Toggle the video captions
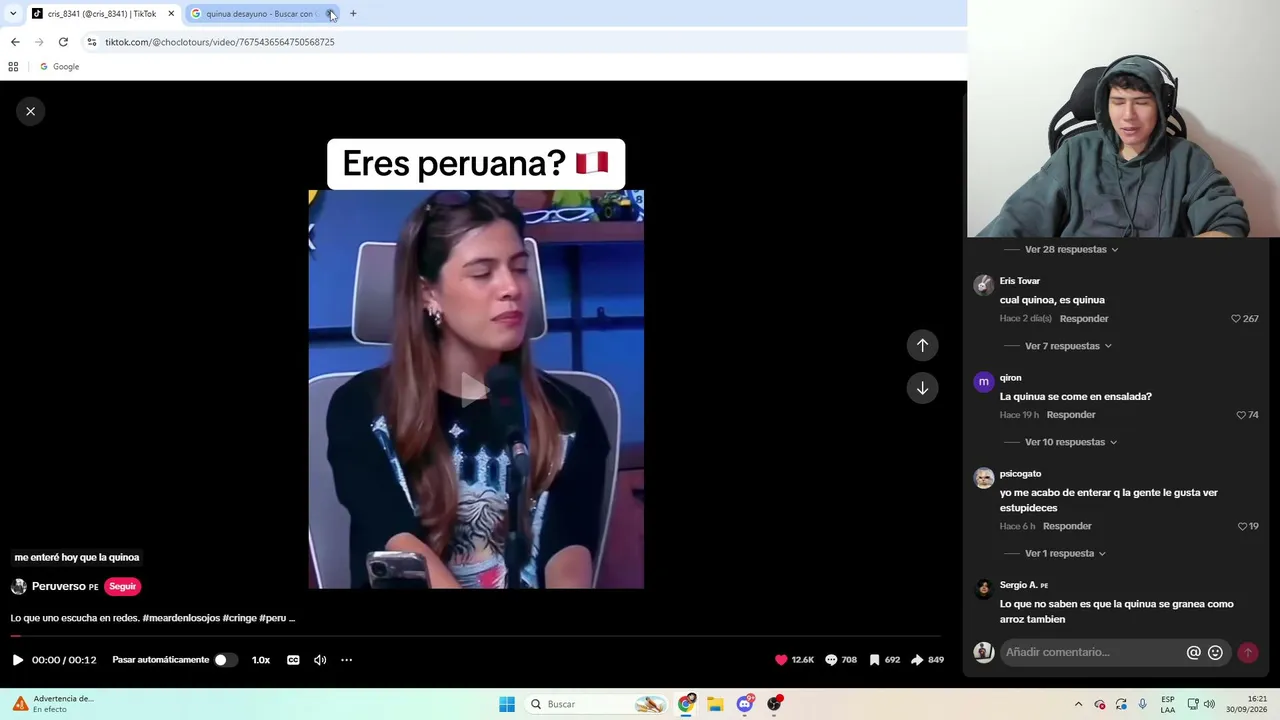 click(x=293, y=660)
